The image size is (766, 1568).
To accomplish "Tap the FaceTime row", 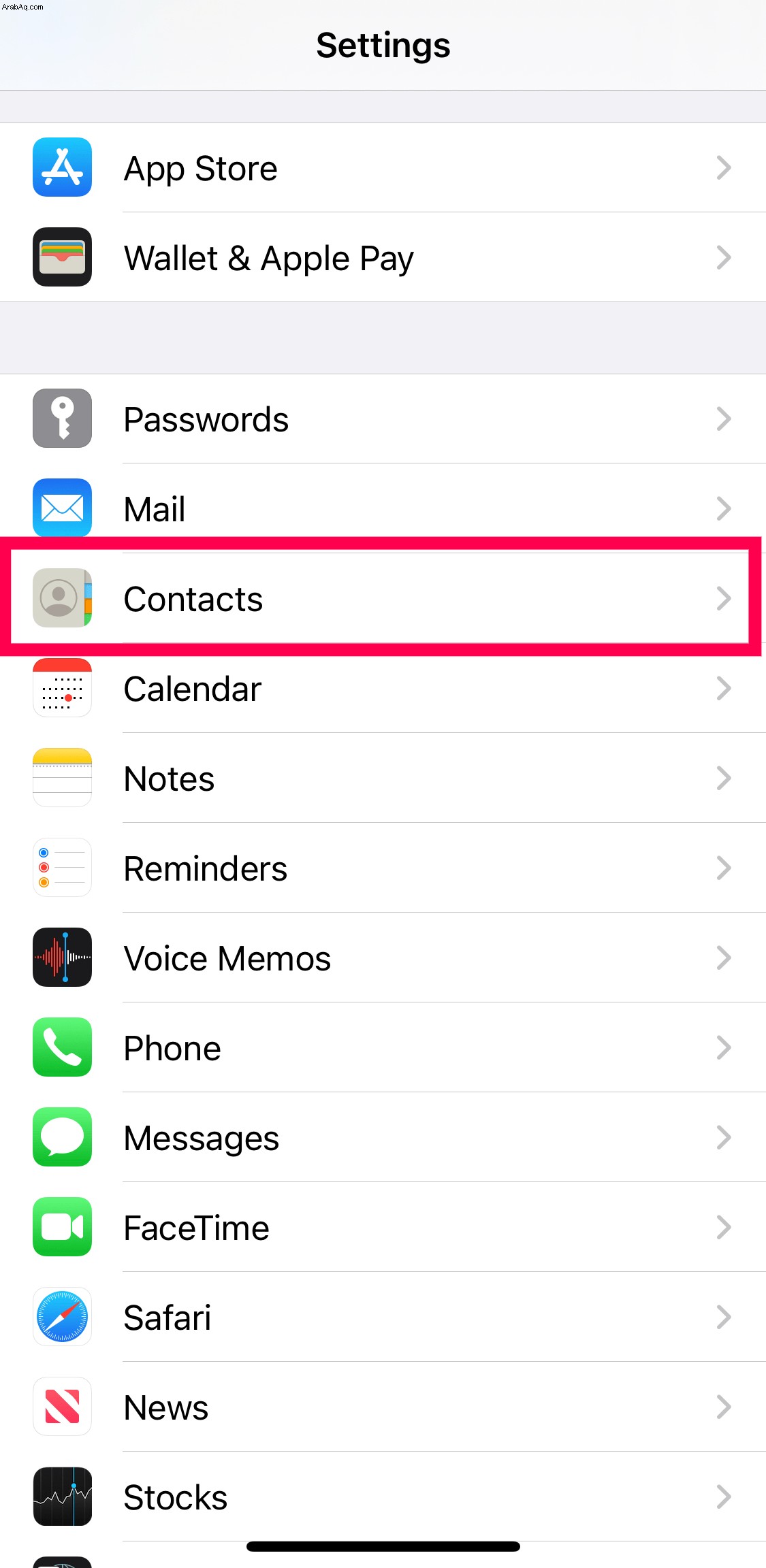I will 383,1227.
